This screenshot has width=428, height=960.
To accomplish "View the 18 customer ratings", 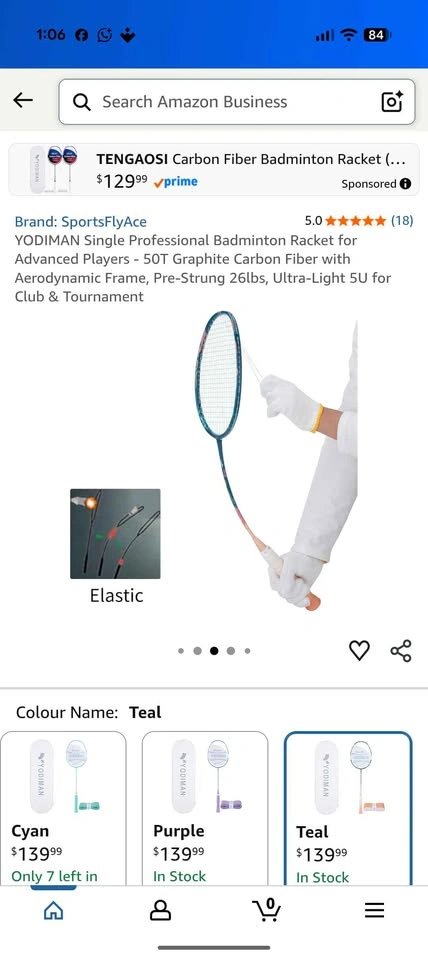I will tap(402, 220).
